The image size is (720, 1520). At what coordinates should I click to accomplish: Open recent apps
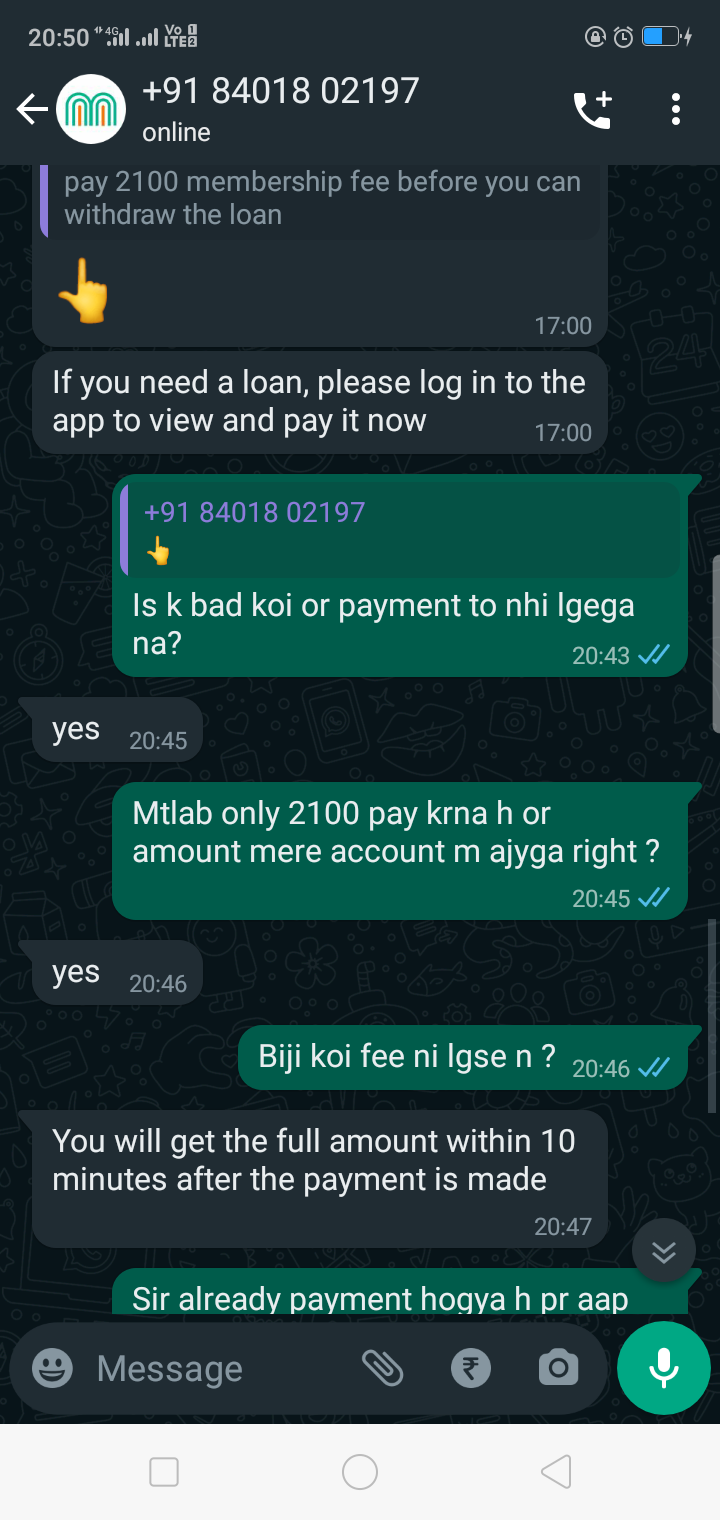tap(164, 1471)
